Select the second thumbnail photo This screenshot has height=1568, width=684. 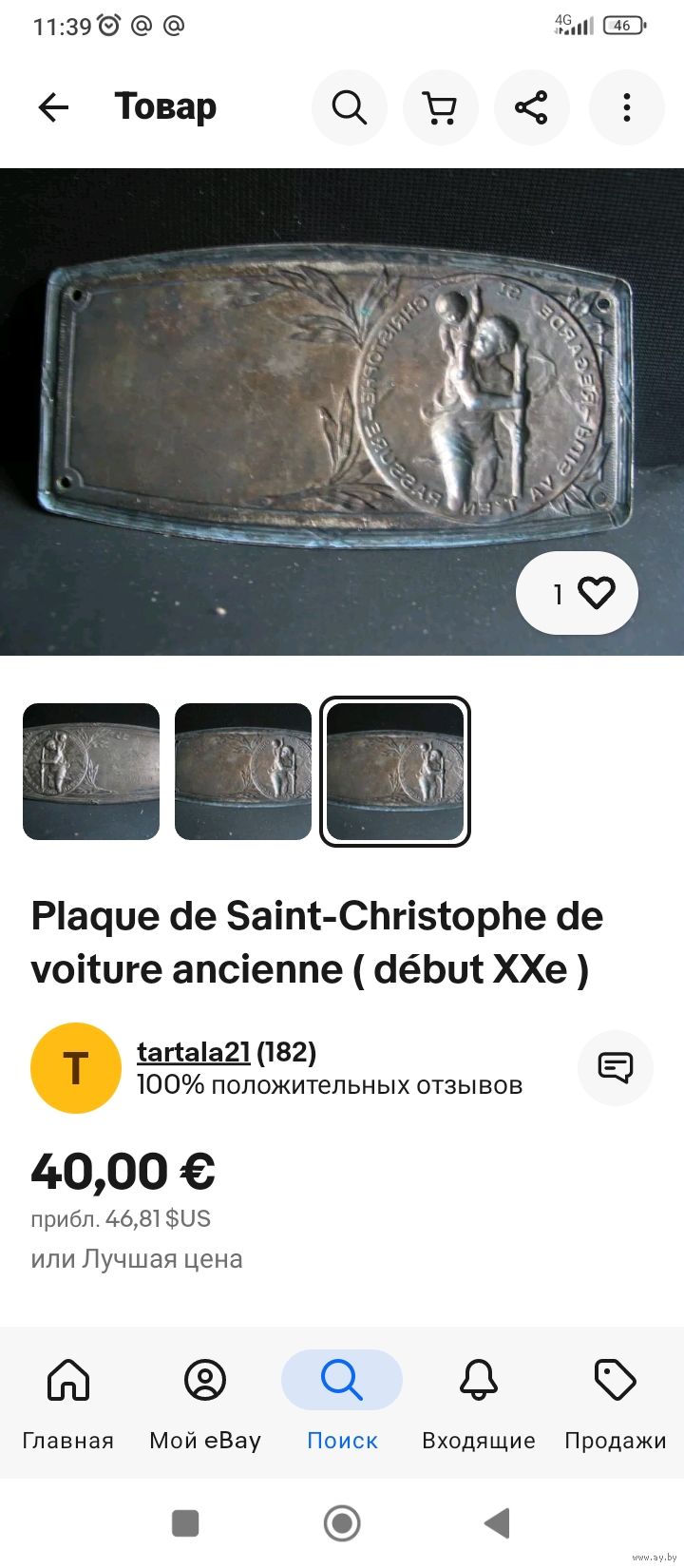click(x=243, y=772)
